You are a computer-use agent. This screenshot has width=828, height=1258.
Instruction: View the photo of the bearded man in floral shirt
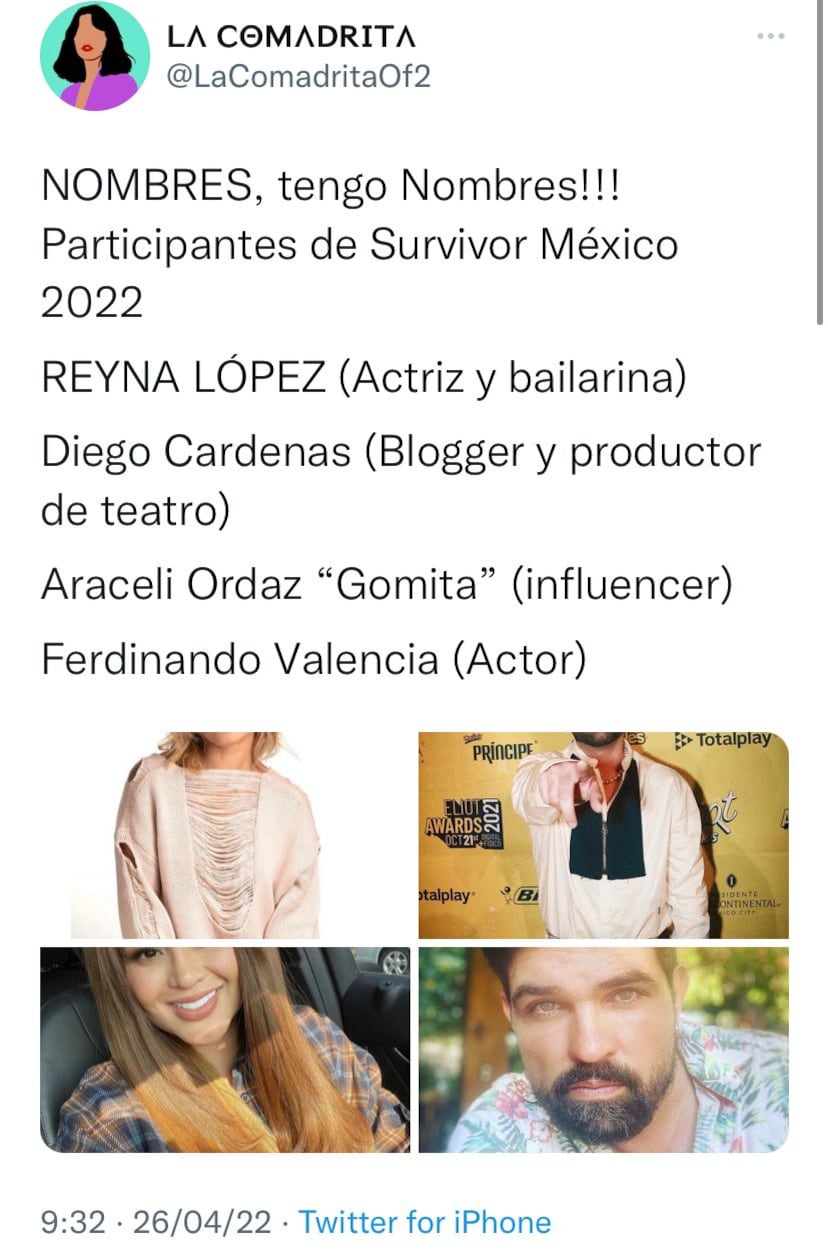(603, 1050)
